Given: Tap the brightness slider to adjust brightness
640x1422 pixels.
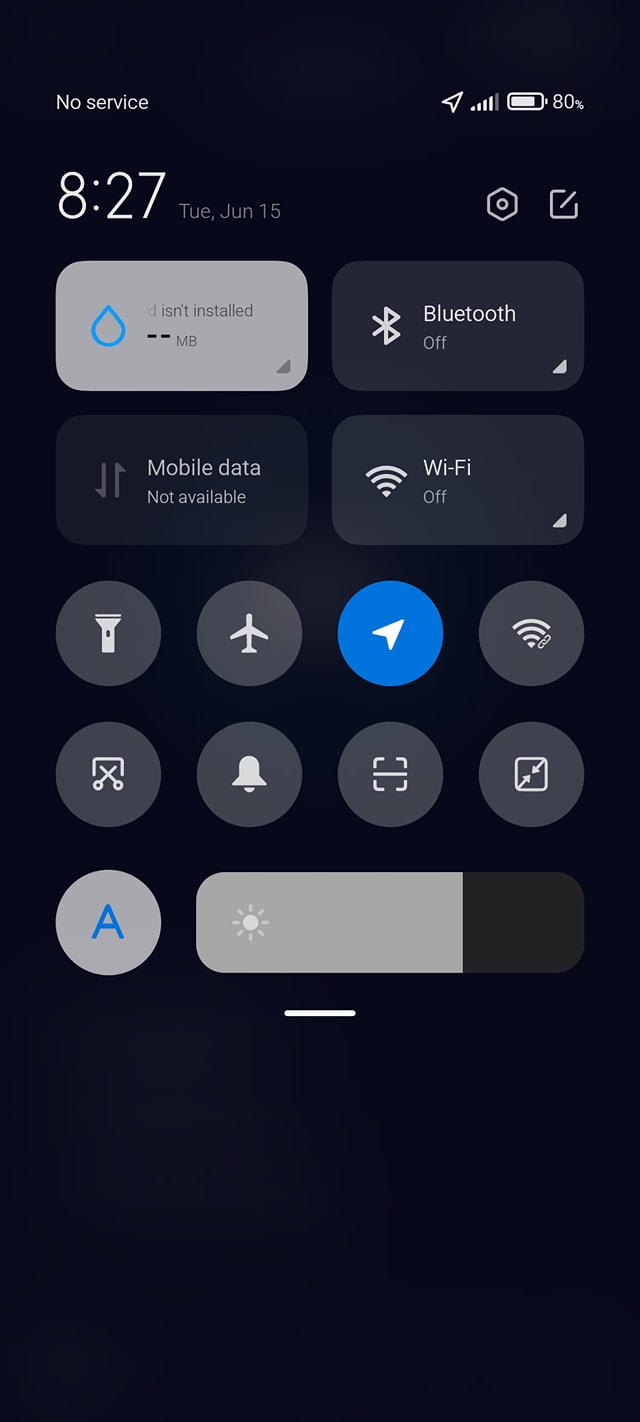Looking at the screenshot, I should (390, 922).
